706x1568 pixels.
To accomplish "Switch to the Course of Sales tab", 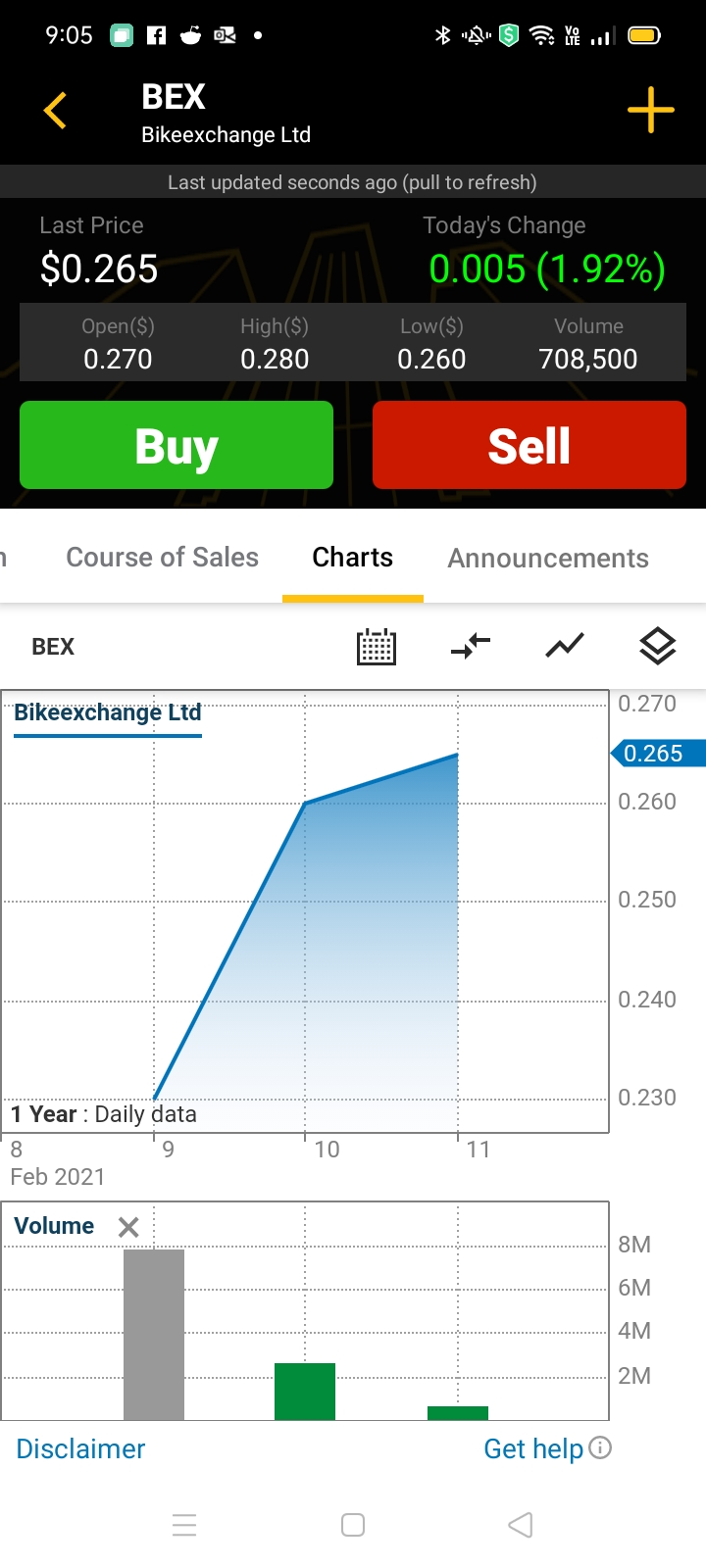I will click(162, 557).
